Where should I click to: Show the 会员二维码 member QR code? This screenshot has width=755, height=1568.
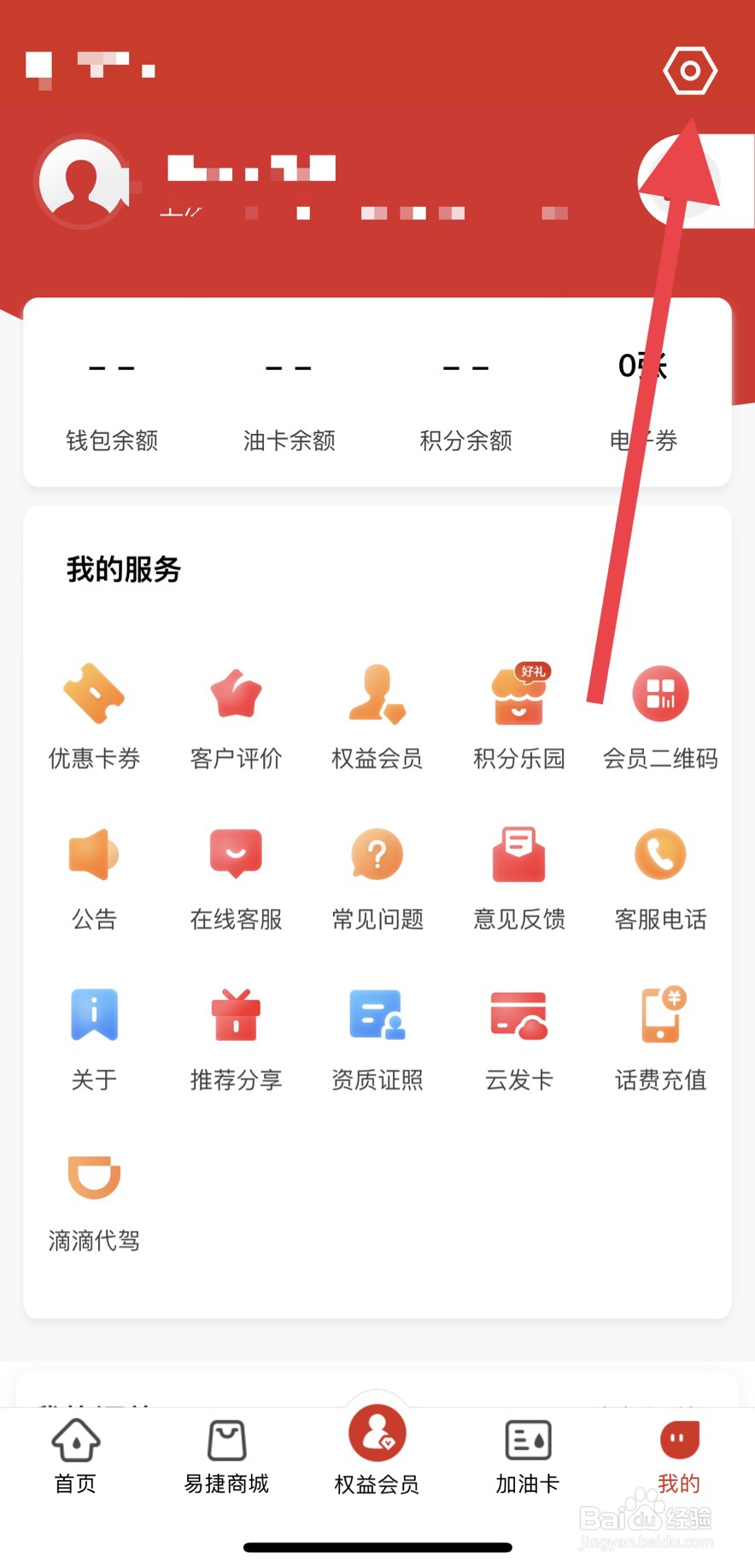tap(659, 716)
